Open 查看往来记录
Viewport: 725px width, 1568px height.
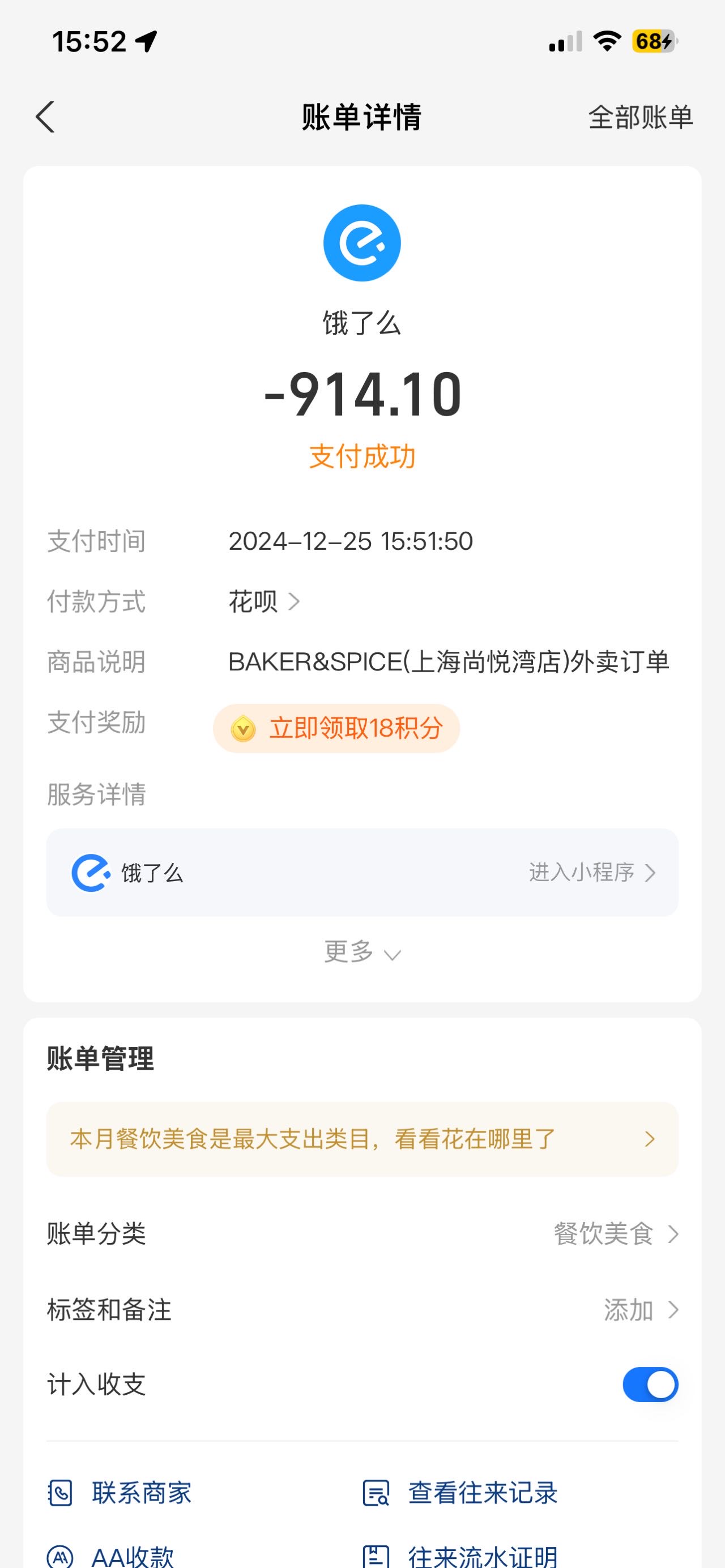(x=459, y=1493)
